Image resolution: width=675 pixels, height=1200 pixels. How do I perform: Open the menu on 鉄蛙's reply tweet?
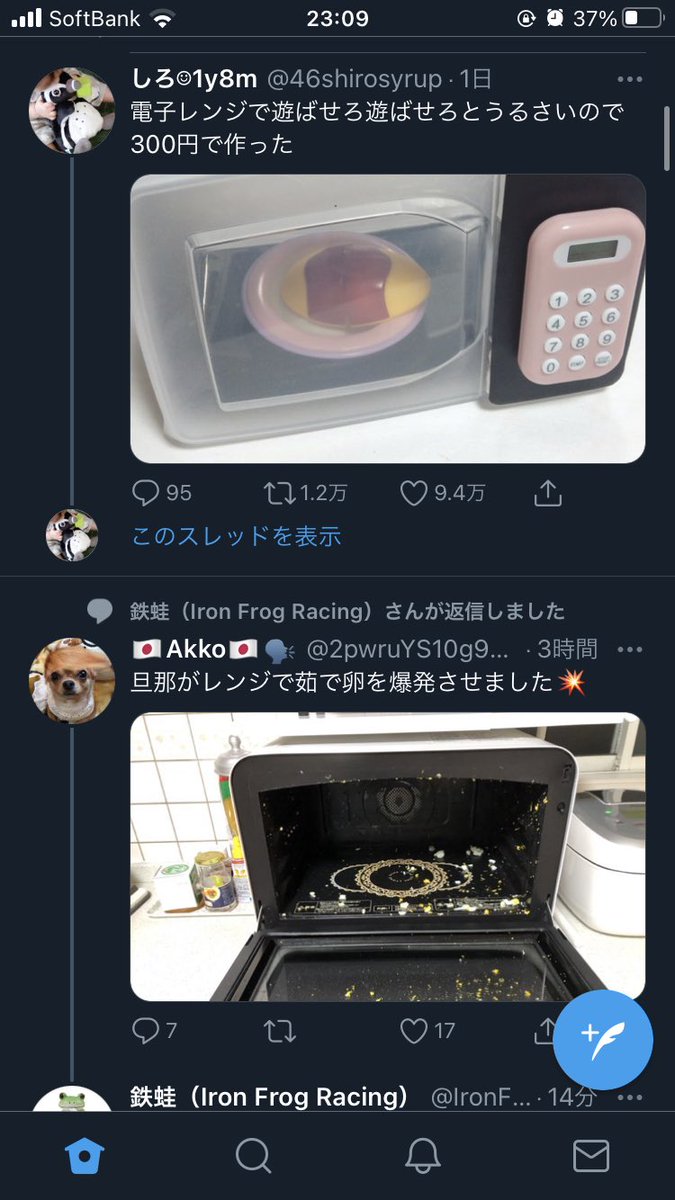pos(630,1096)
